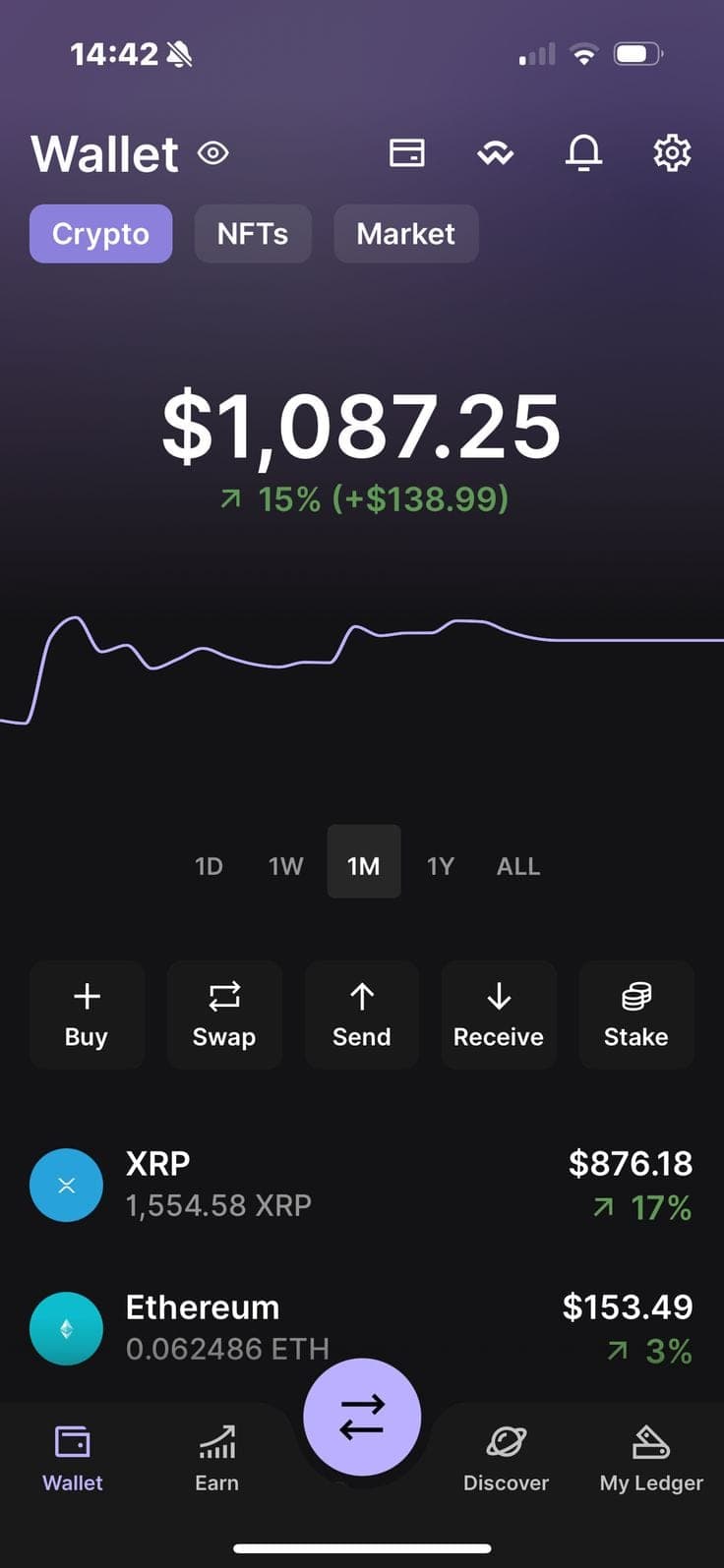
Task: Select the 1Y chart range
Action: [x=440, y=866]
